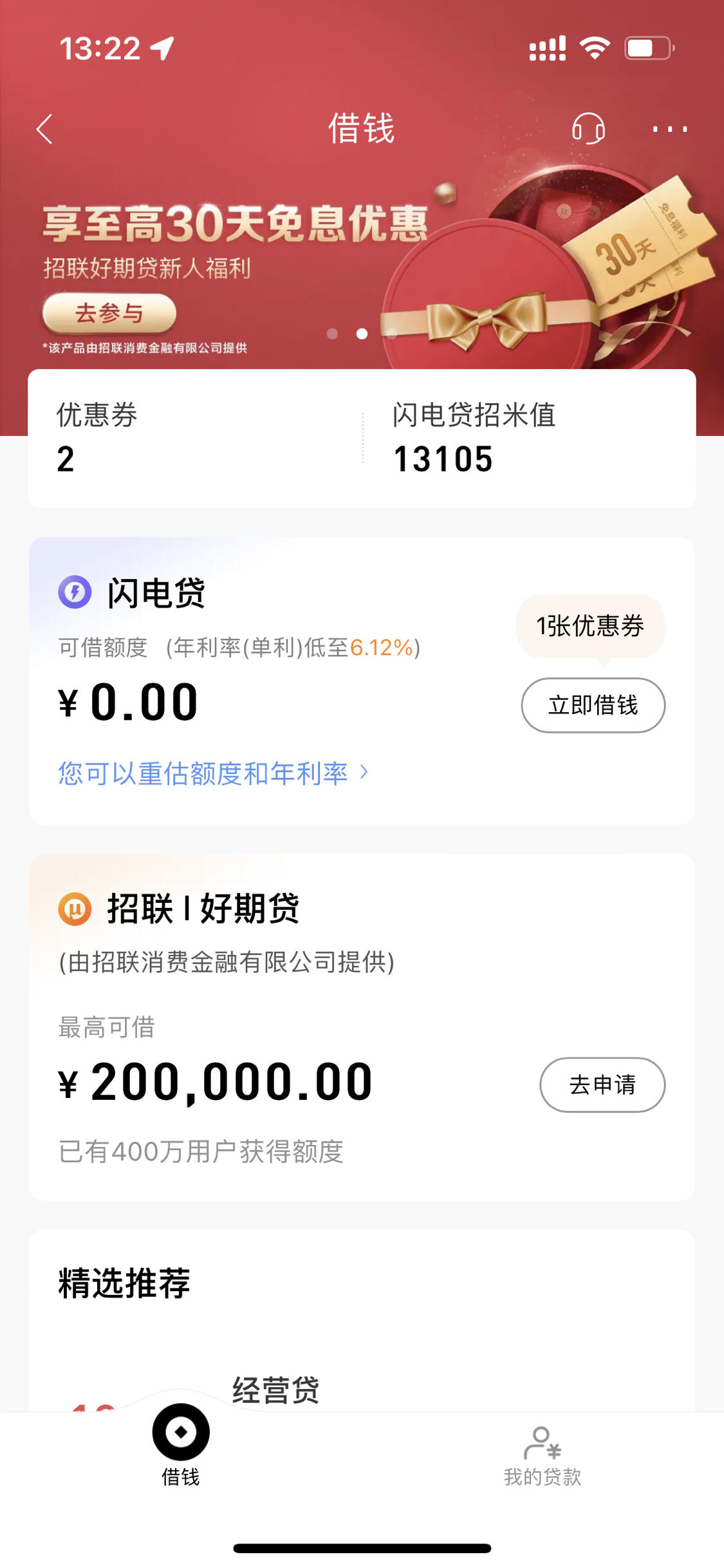Tap 立即借钱 in 闪电贷 card

[593, 705]
